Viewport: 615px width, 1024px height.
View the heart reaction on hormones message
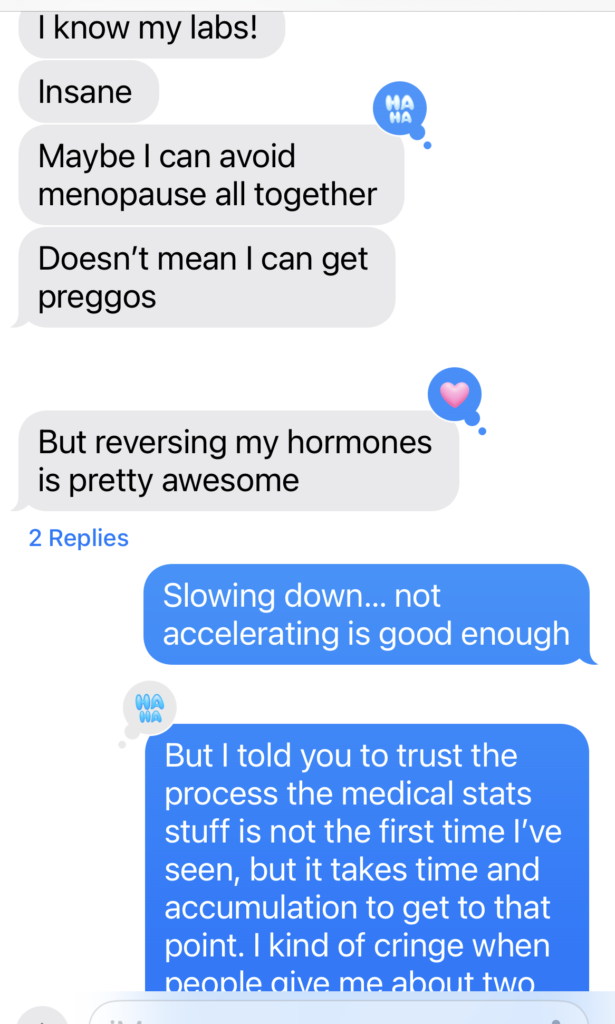pyautogui.click(x=454, y=395)
